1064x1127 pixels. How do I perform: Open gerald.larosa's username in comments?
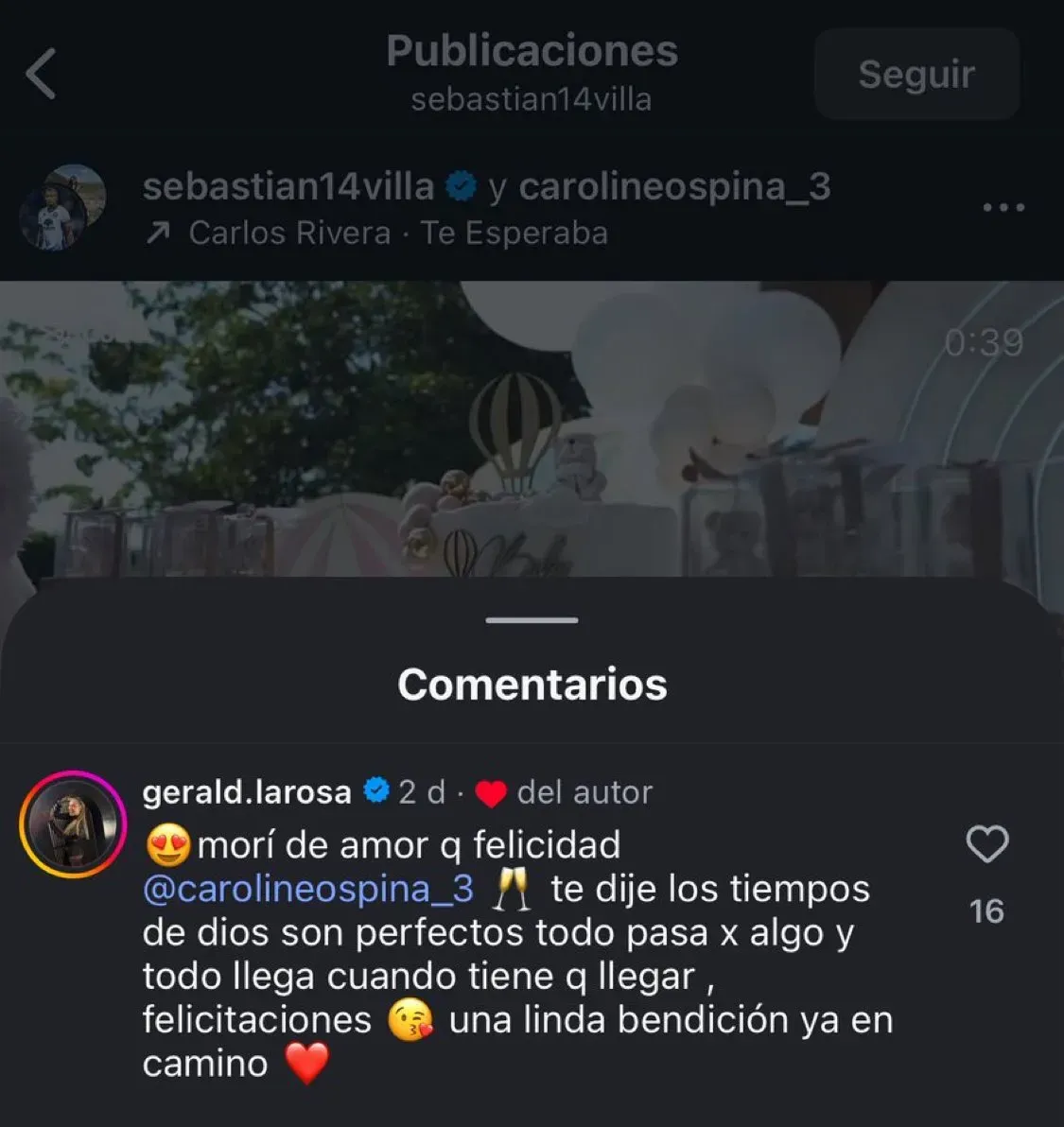(x=247, y=791)
